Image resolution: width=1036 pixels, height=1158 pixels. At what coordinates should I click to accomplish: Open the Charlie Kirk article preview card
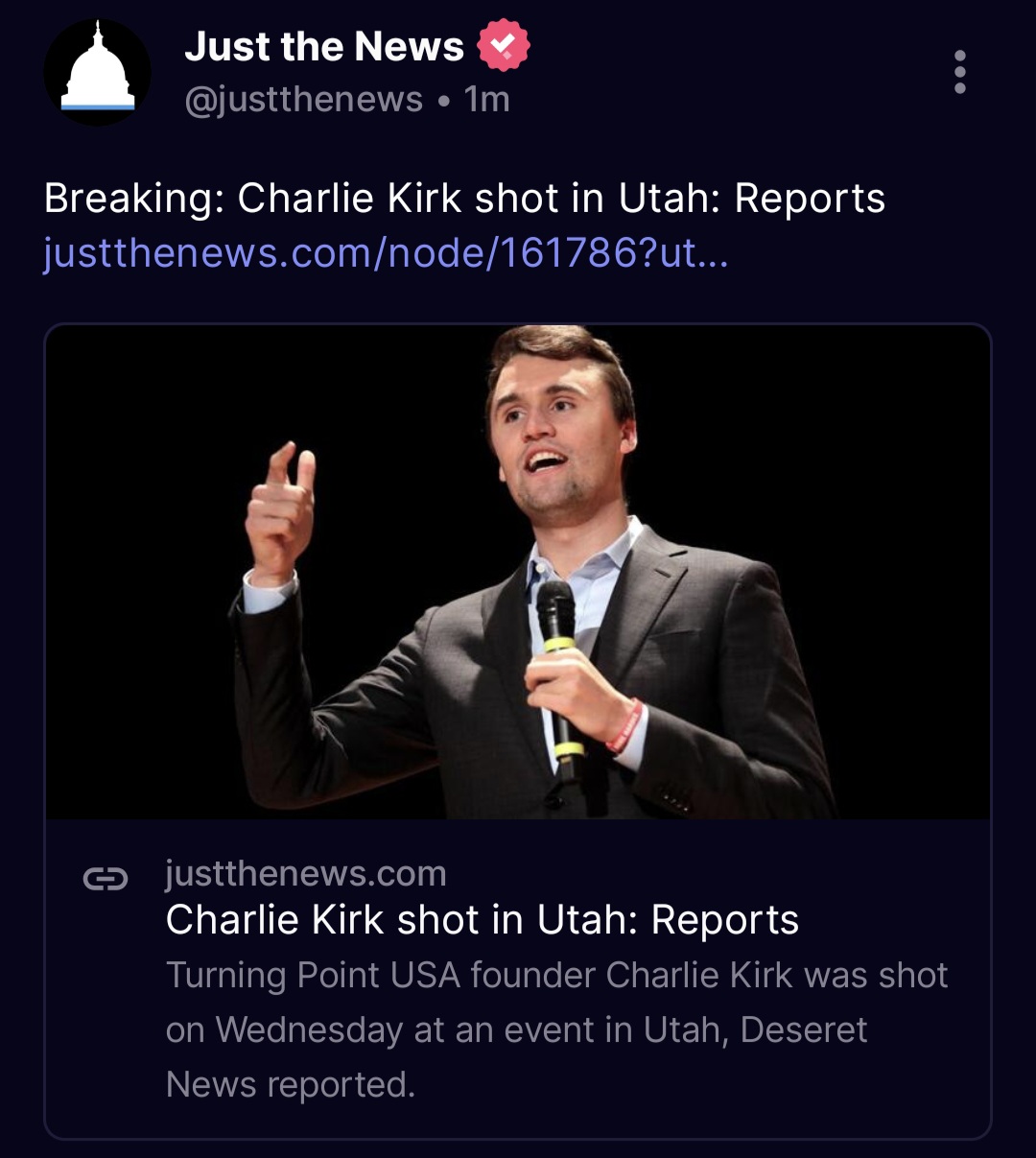pyautogui.click(x=518, y=729)
